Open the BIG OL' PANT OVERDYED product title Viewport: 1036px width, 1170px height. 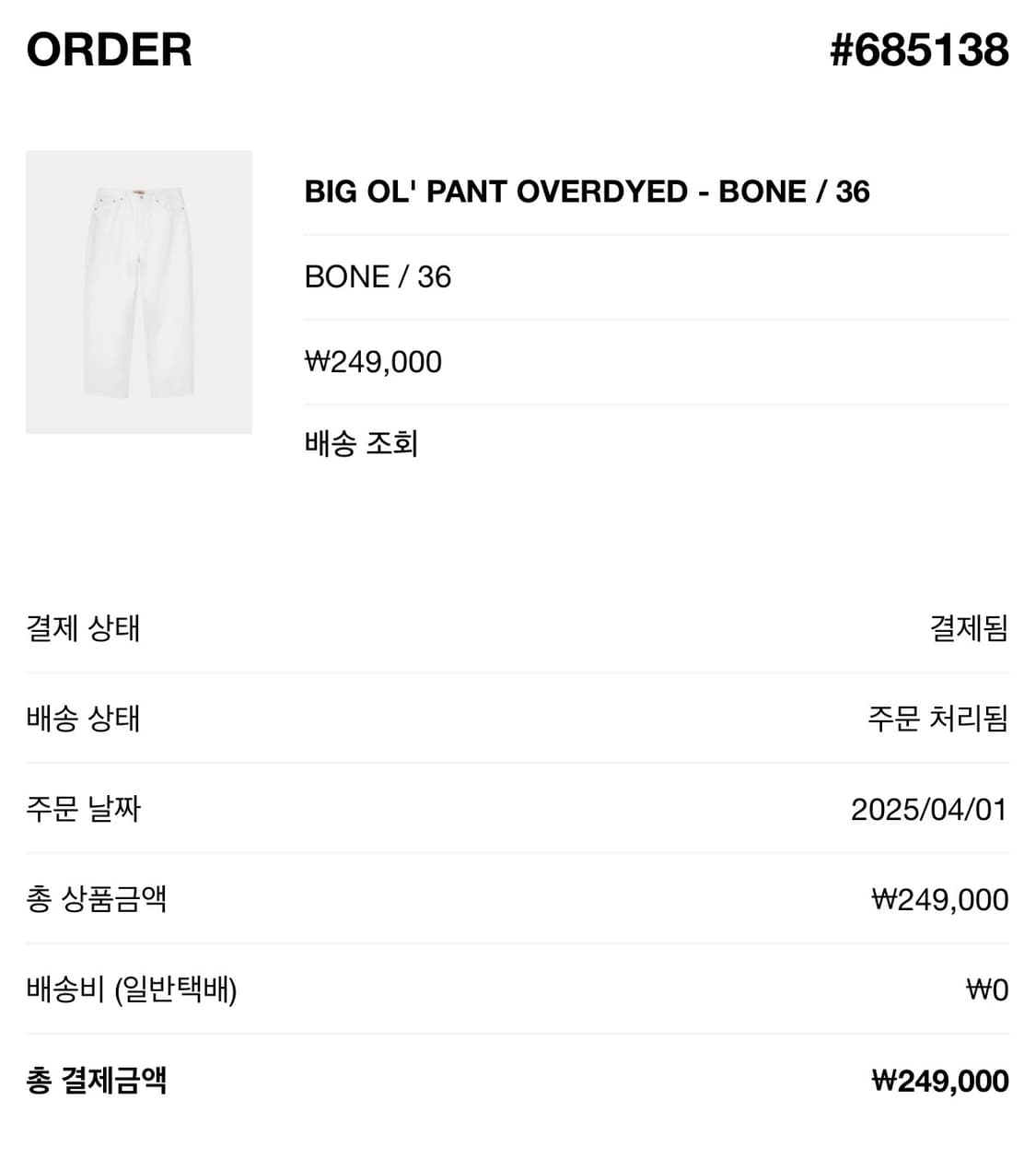coord(588,190)
